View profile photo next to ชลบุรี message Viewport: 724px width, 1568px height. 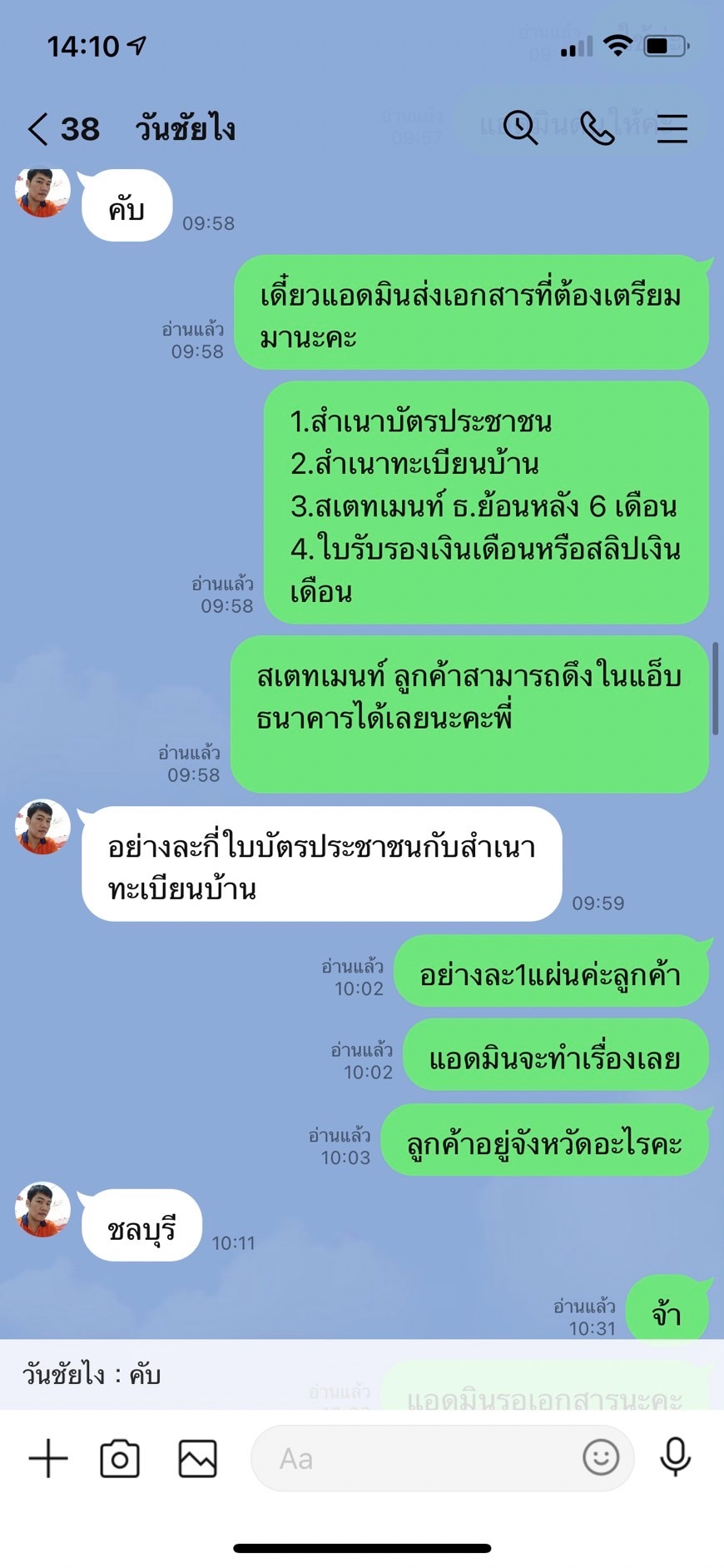tap(42, 1209)
